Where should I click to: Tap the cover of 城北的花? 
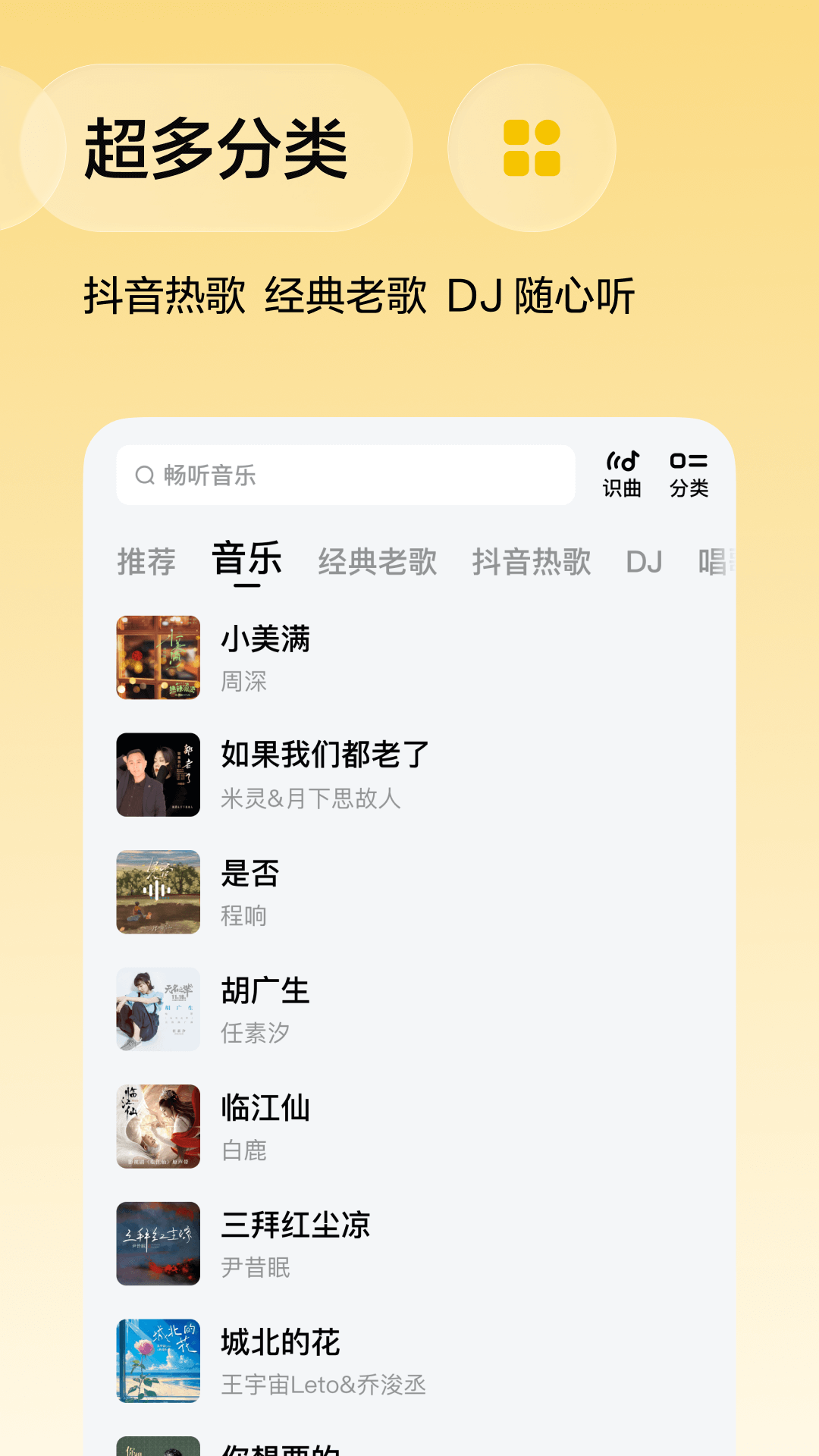157,1362
